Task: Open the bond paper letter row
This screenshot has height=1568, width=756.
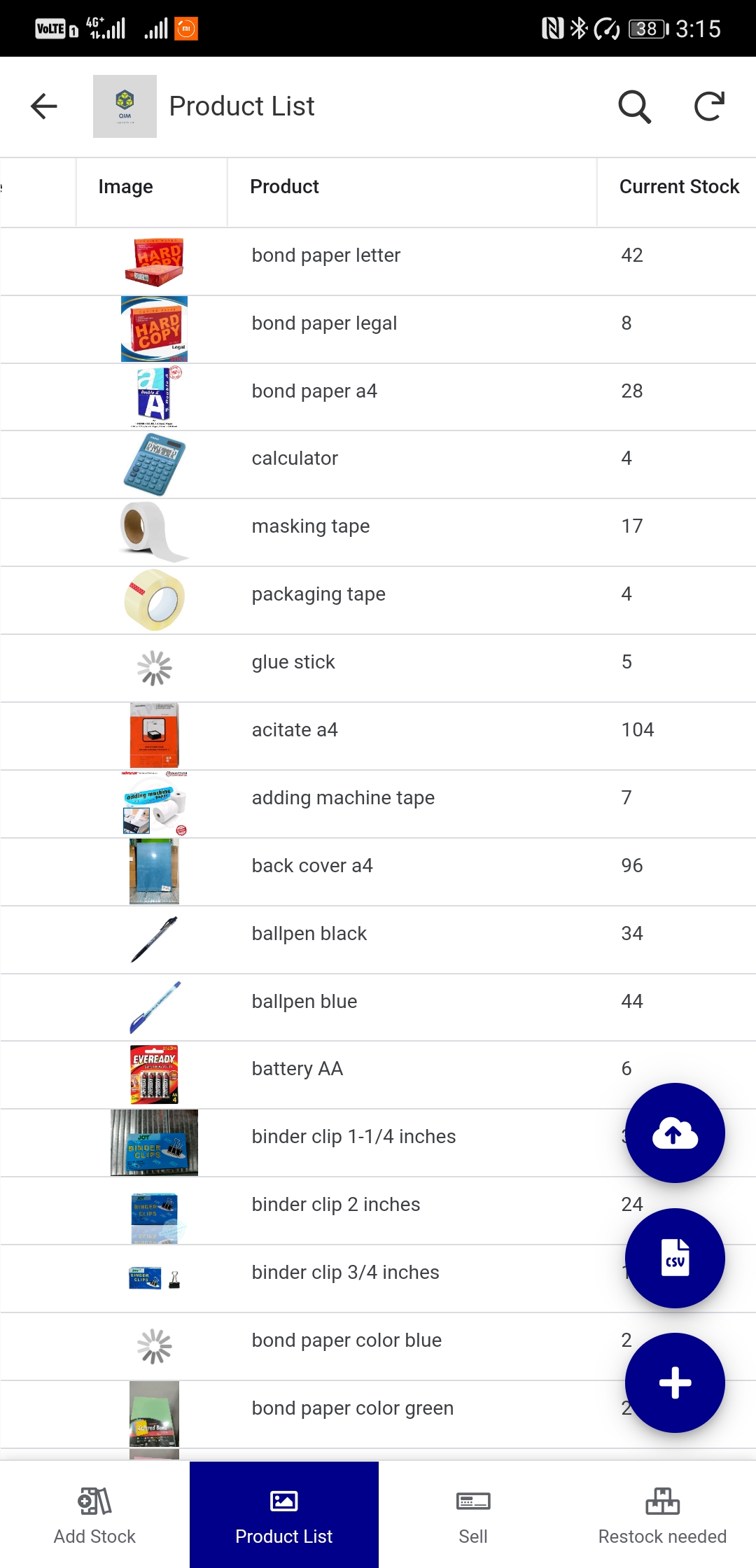Action: click(326, 255)
